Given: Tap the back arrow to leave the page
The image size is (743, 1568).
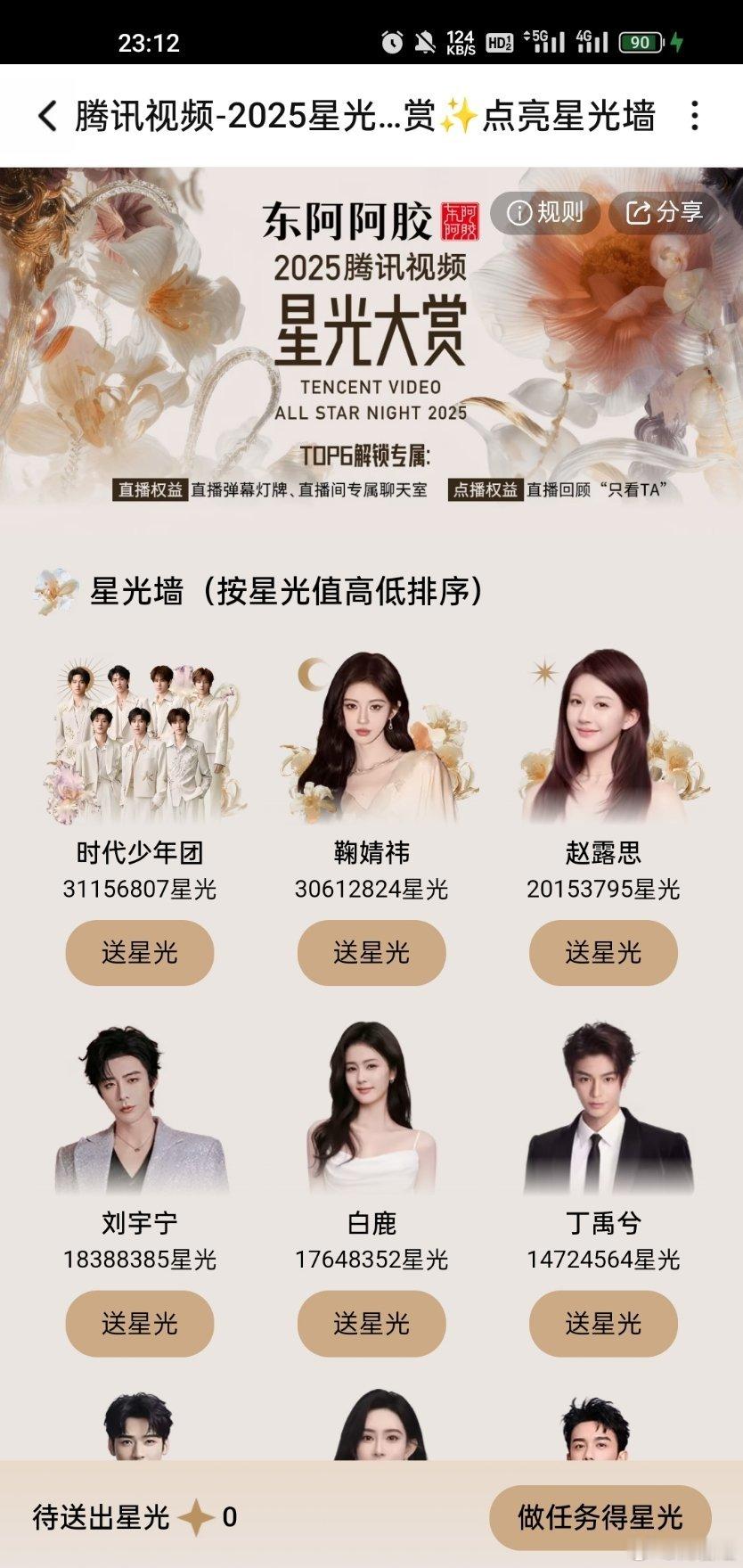Looking at the screenshot, I should [46, 118].
